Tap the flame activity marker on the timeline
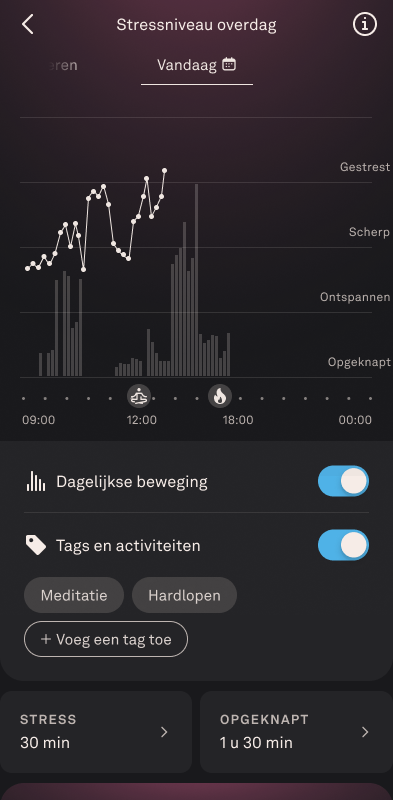The width and height of the screenshot is (393, 800). click(220, 396)
